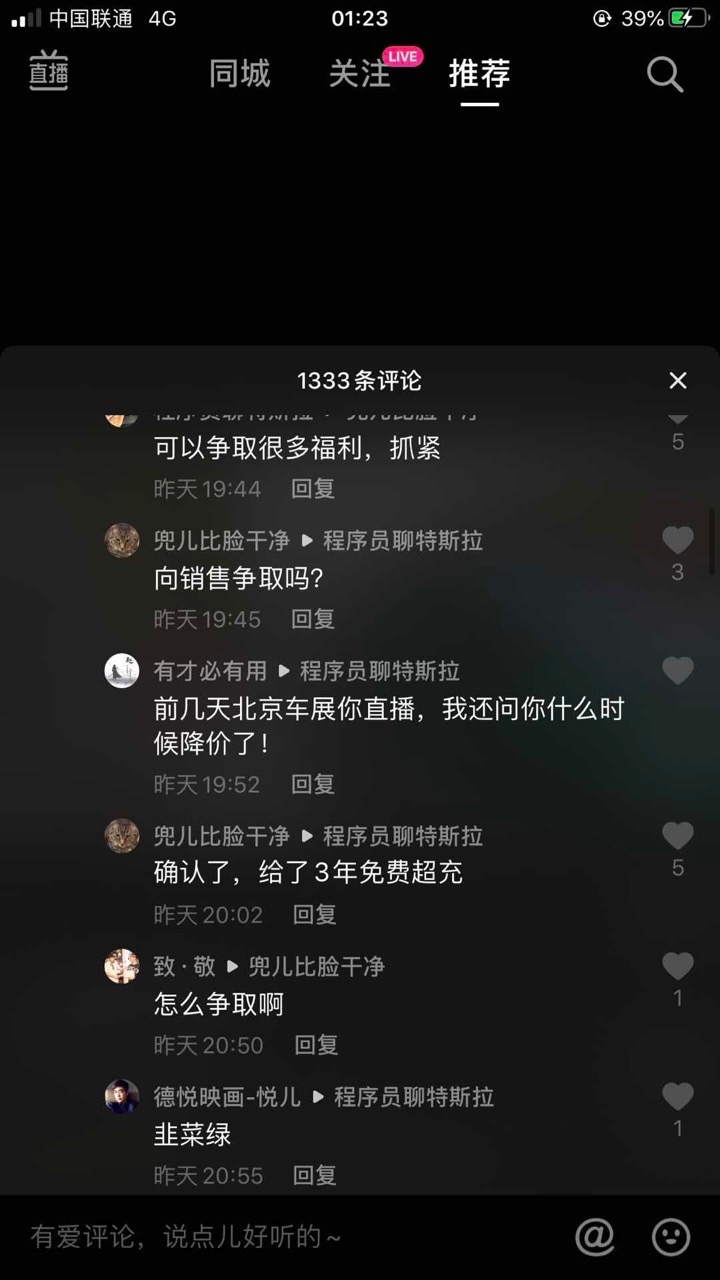The width and height of the screenshot is (720, 1280).
Task: Open 德悦映画-悦儿's profile avatar
Action: click(122, 1096)
